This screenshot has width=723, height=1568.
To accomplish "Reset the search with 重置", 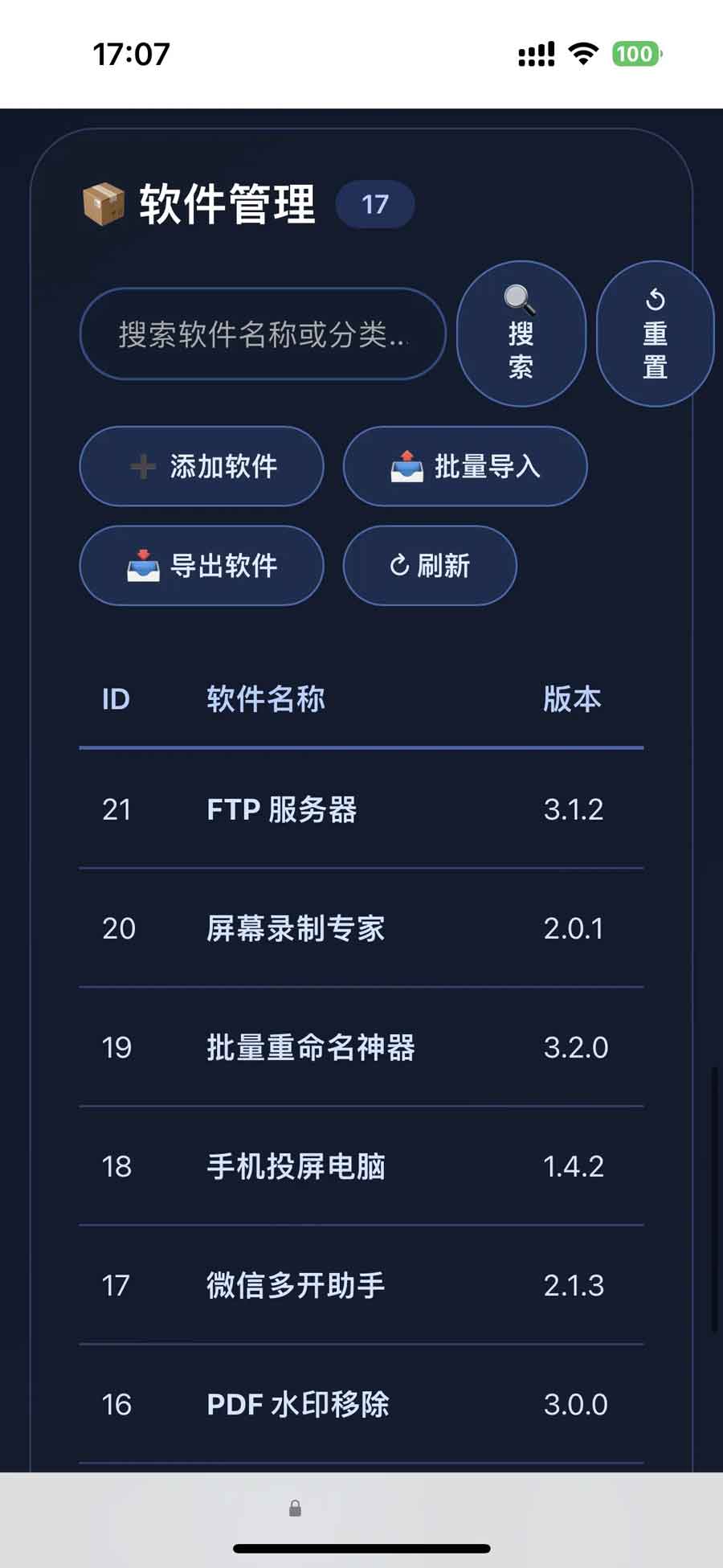I will [655, 334].
